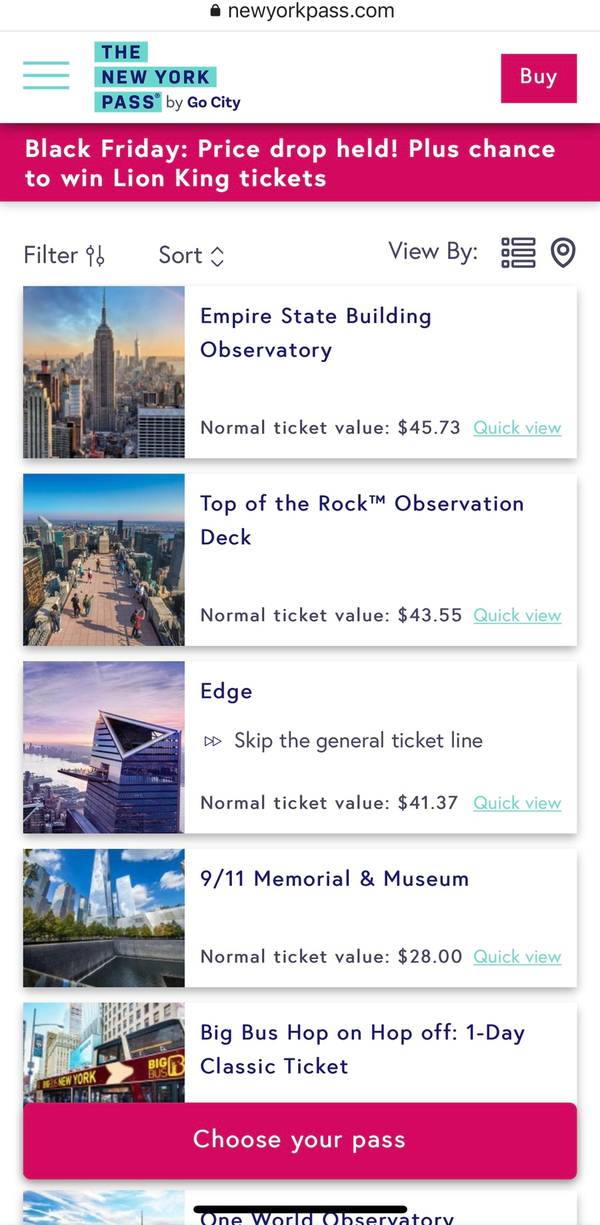The width and height of the screenshot is (600, 1225).
Task: Quick view 9/11 Memorial & Museum
Action: click(x=517, y=957)
